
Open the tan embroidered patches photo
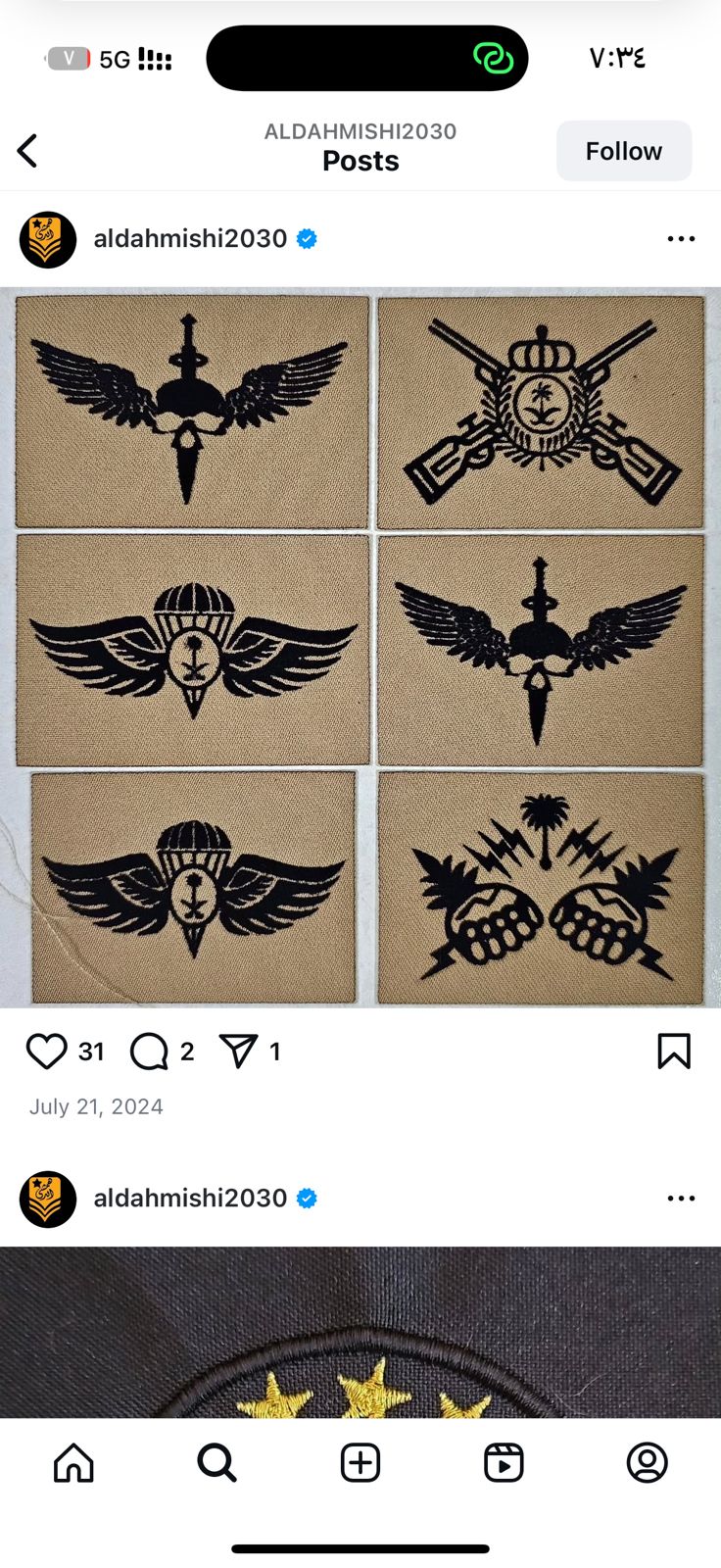[x=360, y=647]
